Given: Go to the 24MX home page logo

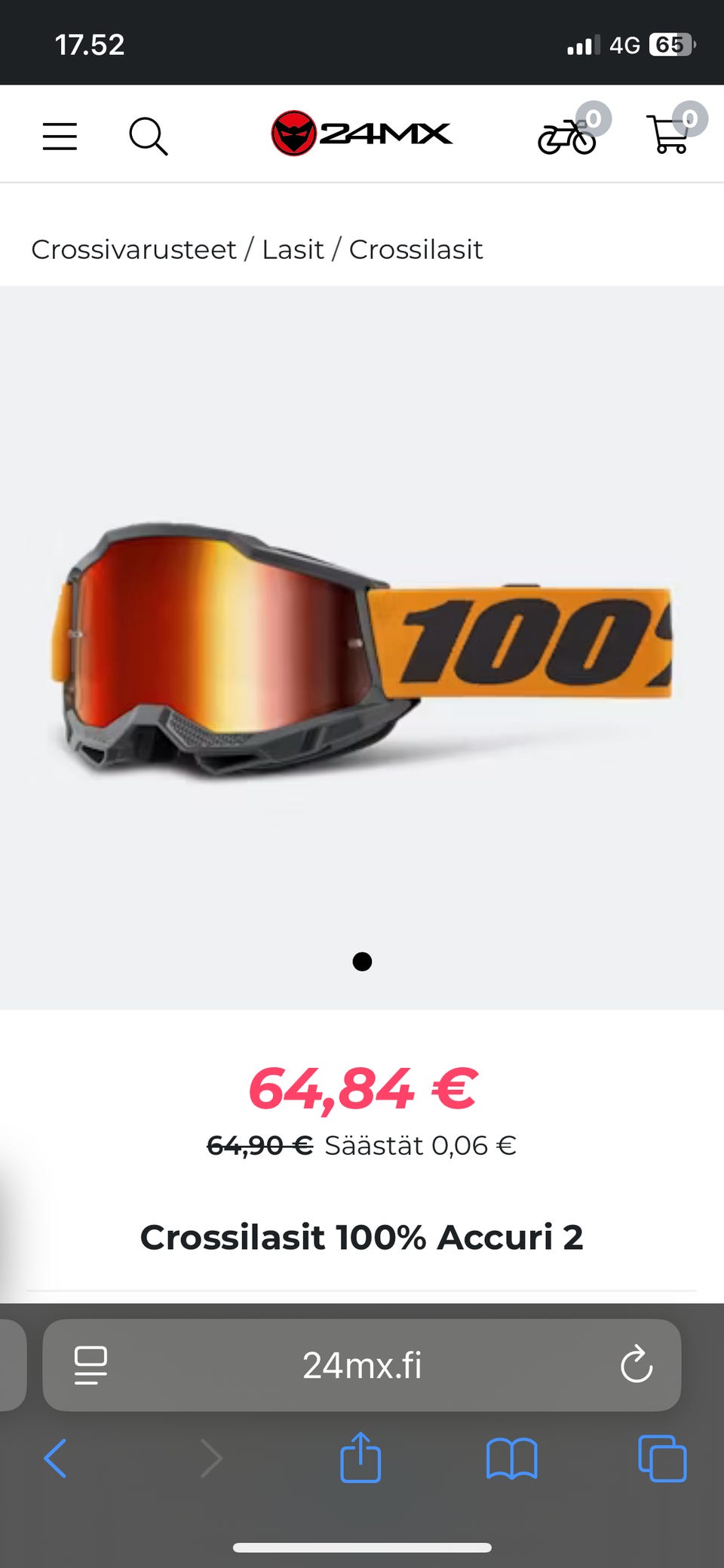Looking at the screenshot, I should coord(361,133).
